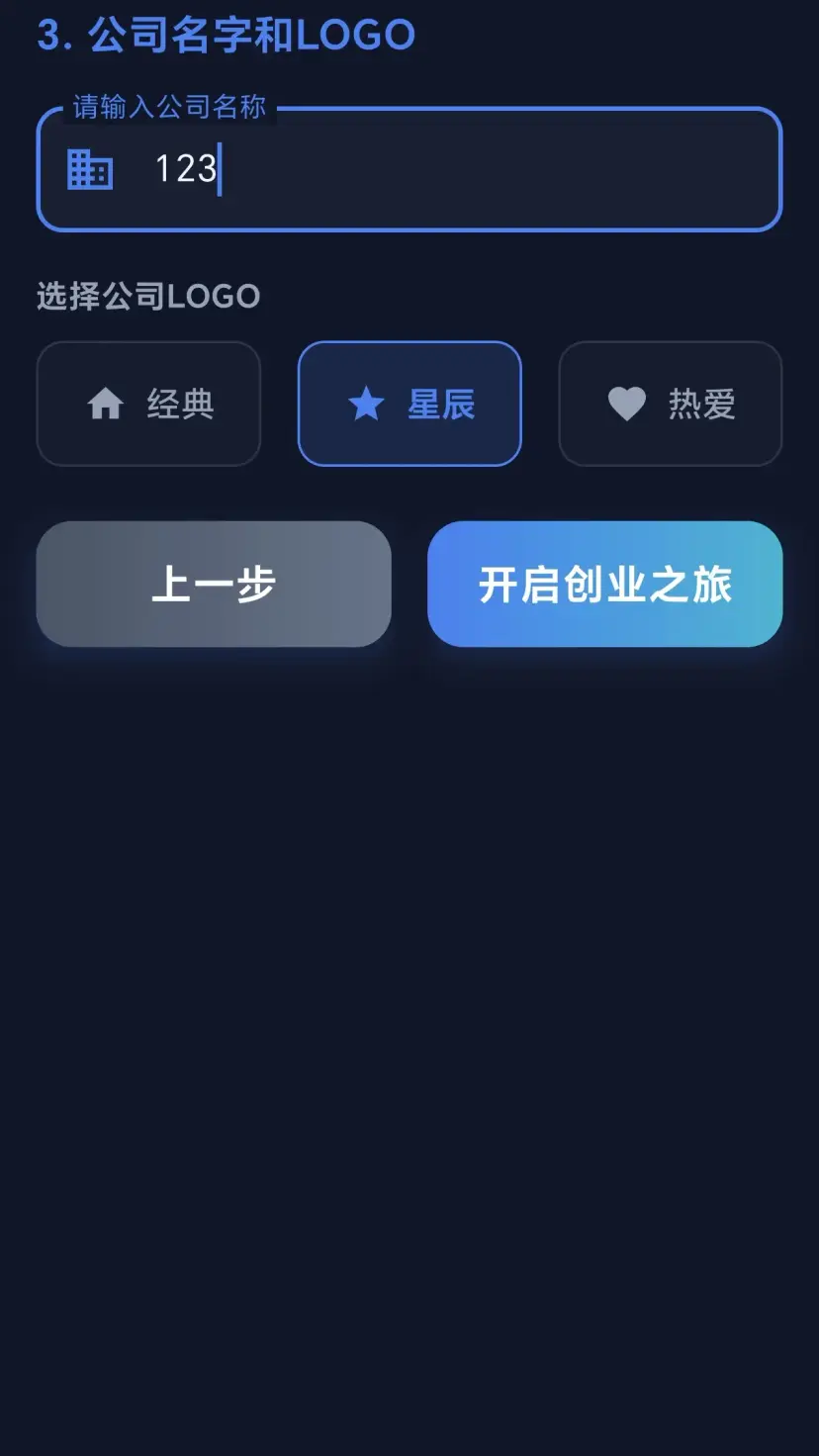Select the heart icon for the 热爱 logo
819x1456 pixels.
coord(627,404)
